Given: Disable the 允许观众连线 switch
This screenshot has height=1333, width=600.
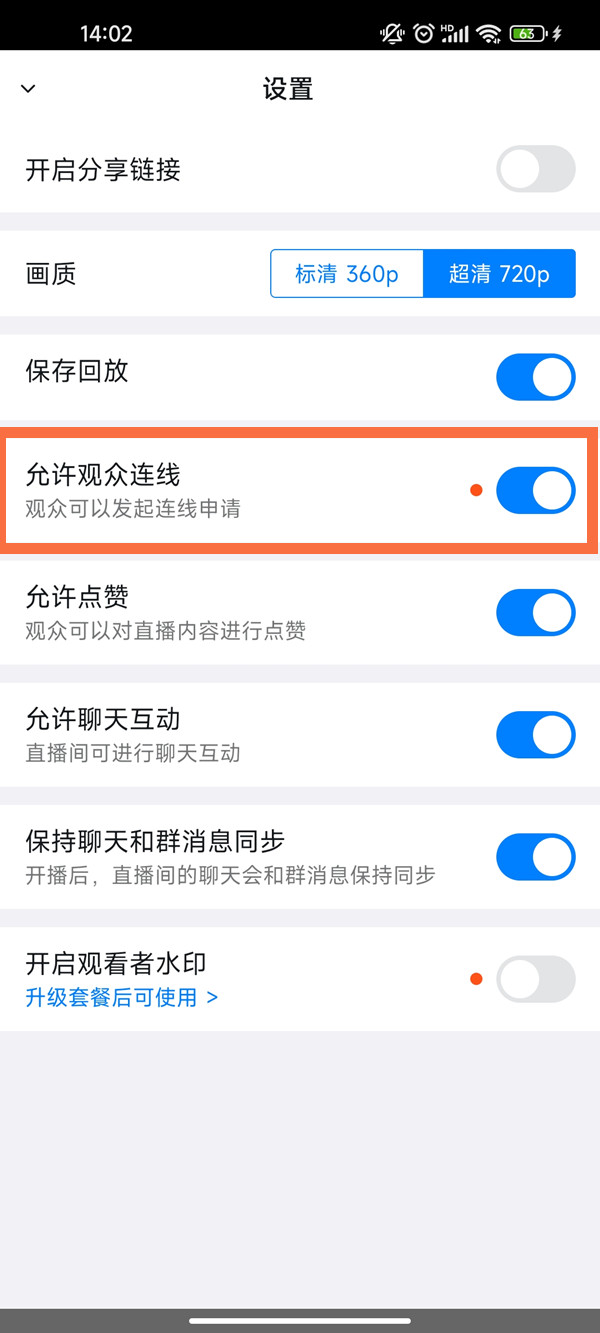Looking at the screenshot, I should click(535, 490).
